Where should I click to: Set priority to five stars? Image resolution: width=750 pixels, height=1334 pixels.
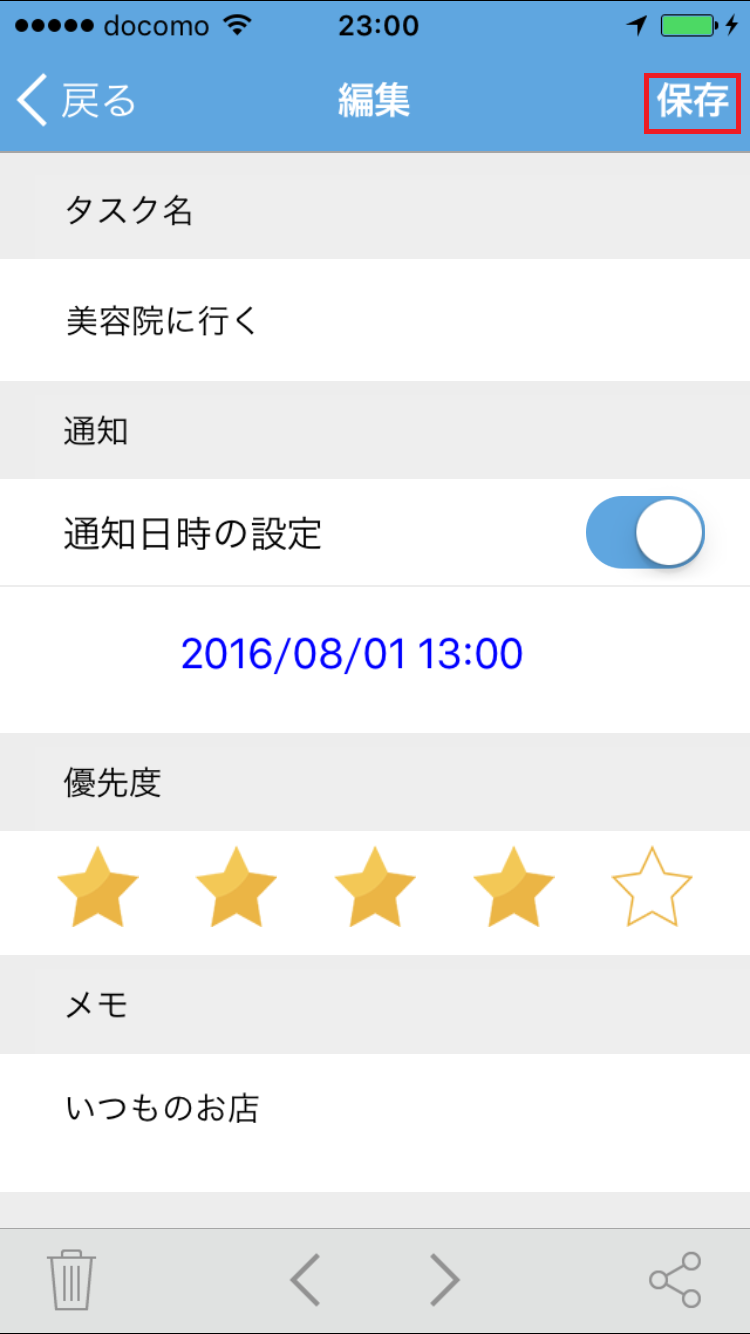coord(652,887)
